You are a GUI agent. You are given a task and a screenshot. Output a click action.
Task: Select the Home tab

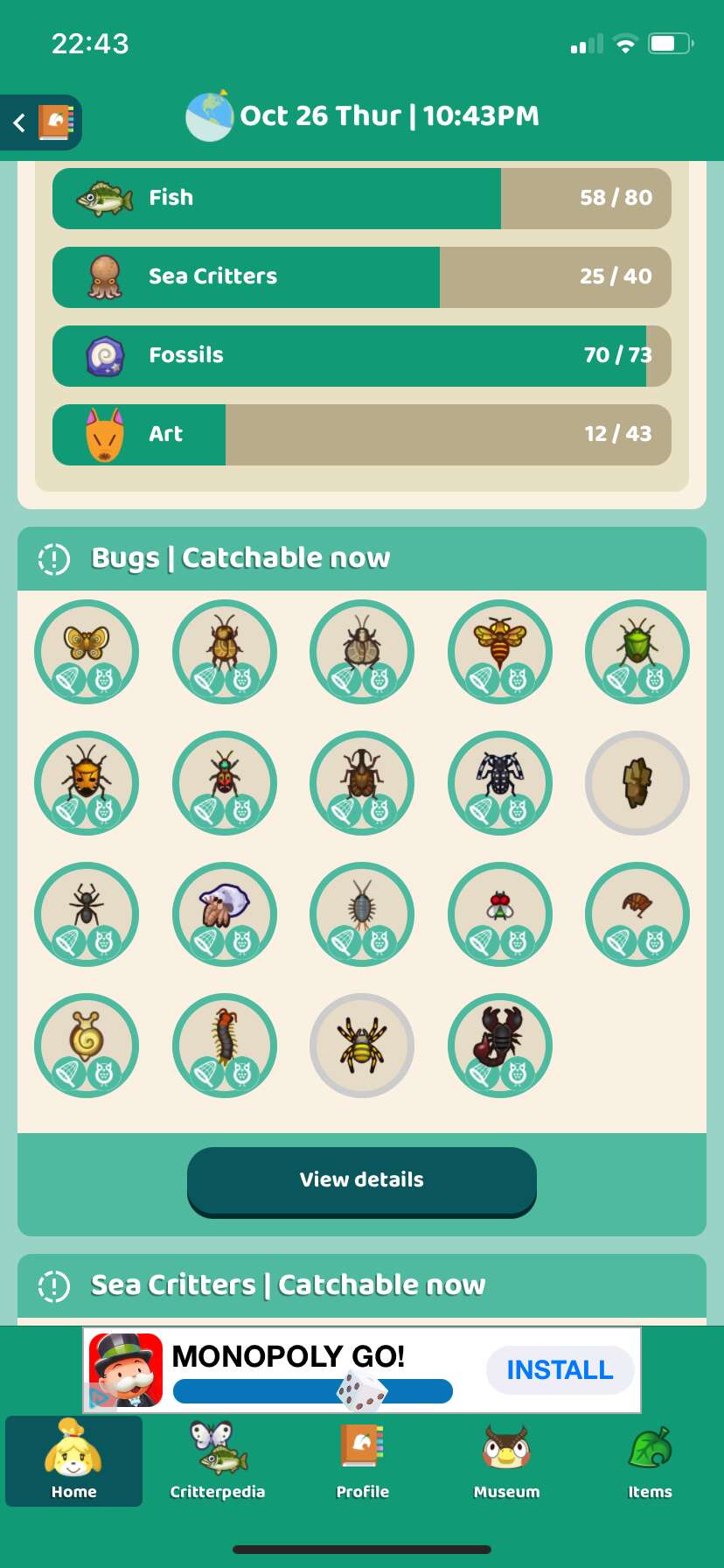[74, 1461]
